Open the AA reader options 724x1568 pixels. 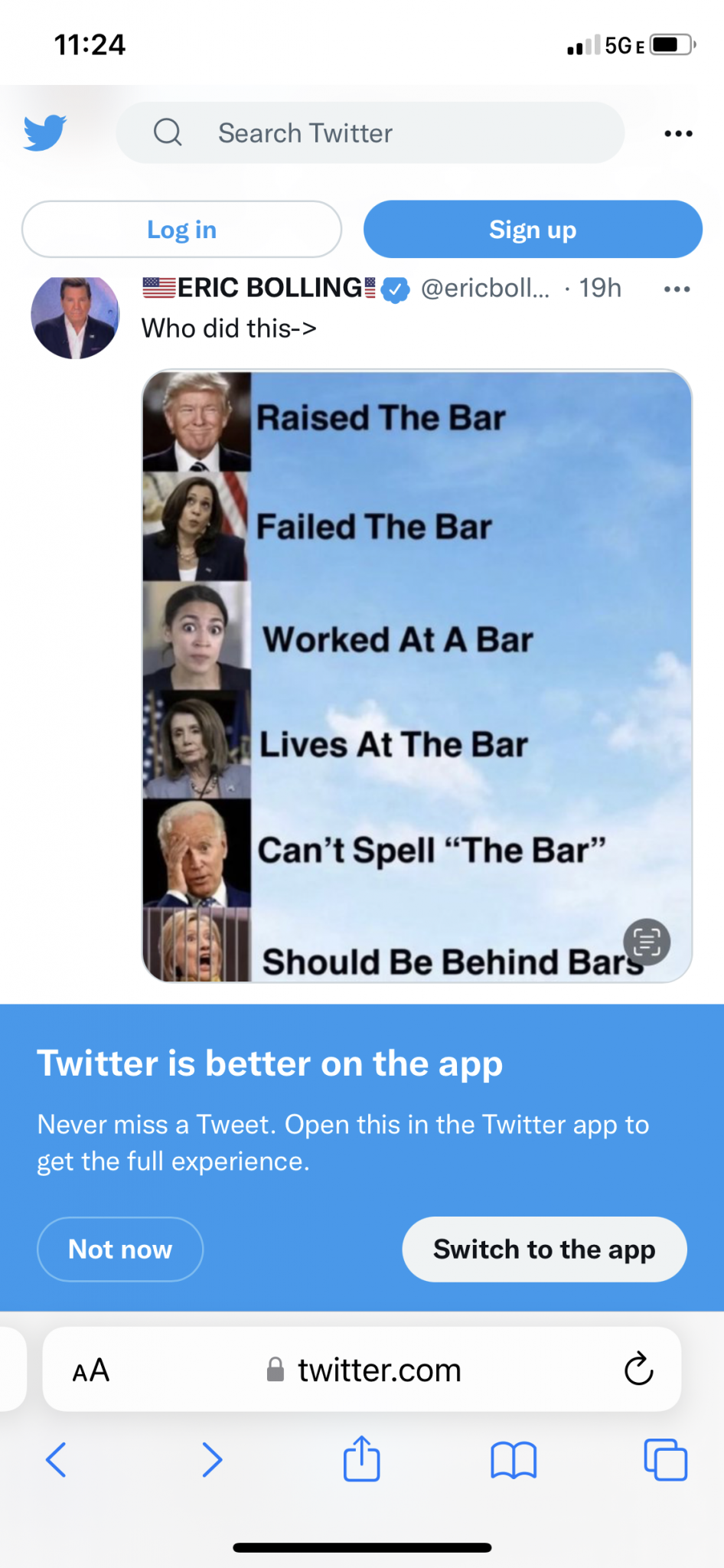point(91,1370)
